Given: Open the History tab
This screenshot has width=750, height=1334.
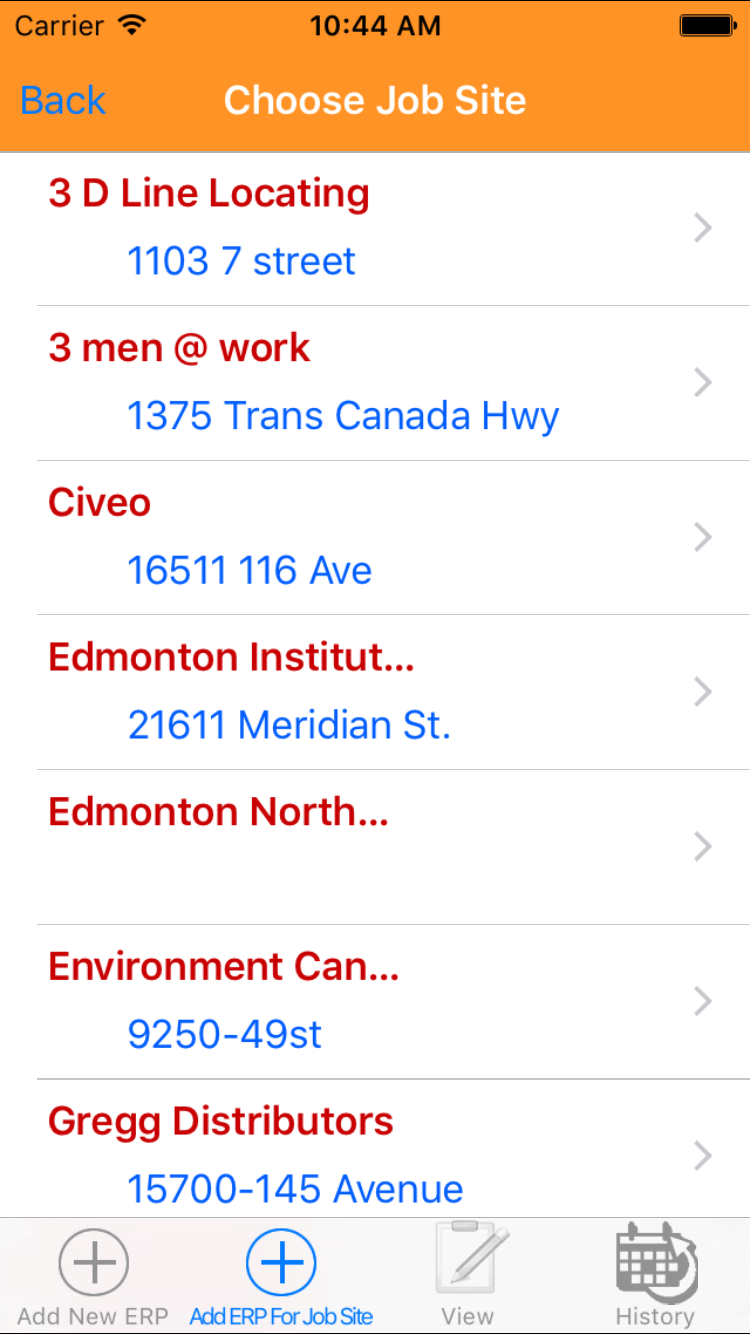Looking at the screenshot, I should tap(655, 1277).
